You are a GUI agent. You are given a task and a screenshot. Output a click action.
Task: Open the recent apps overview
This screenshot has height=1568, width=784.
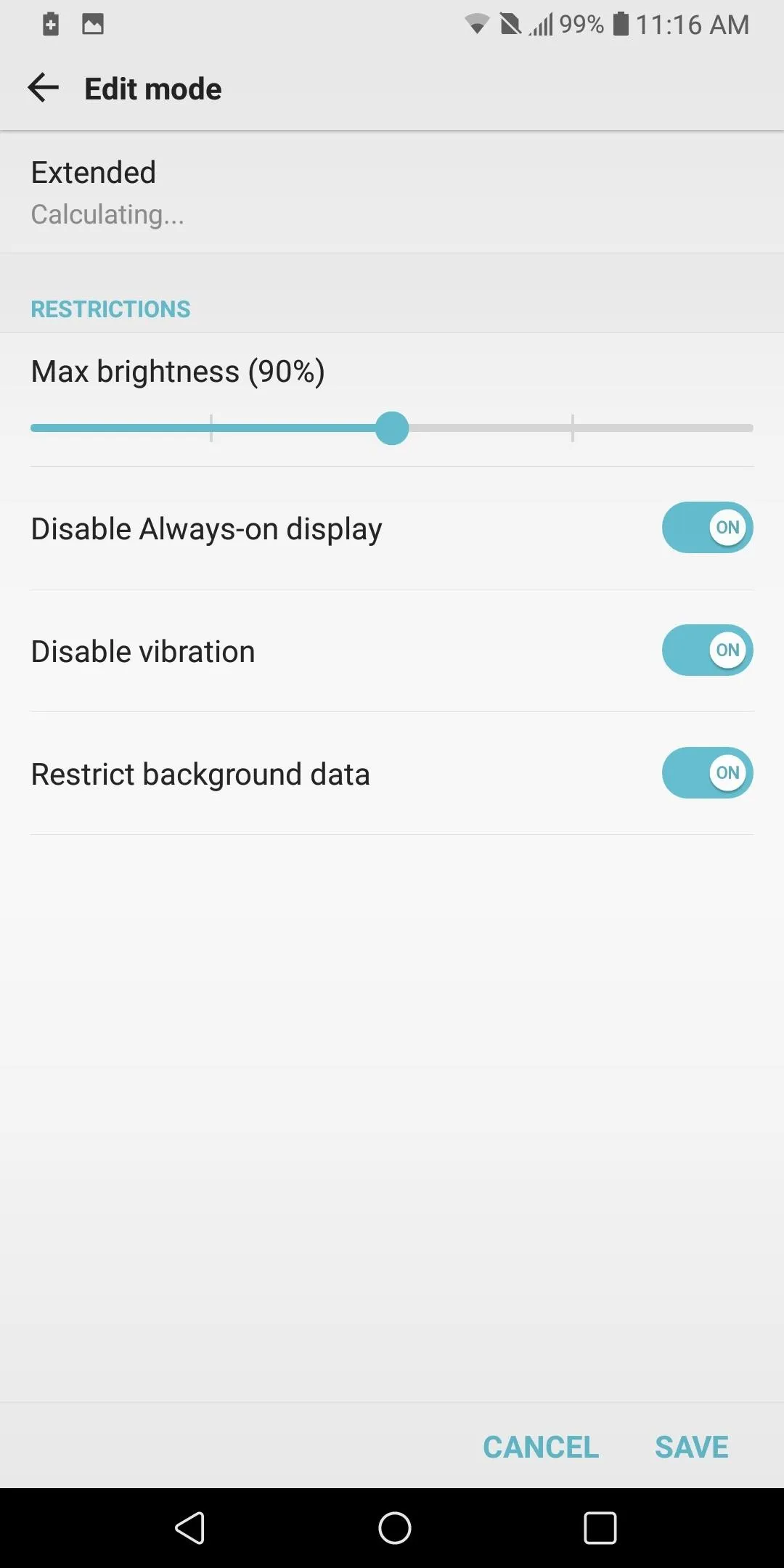[x=600, y=1528]
